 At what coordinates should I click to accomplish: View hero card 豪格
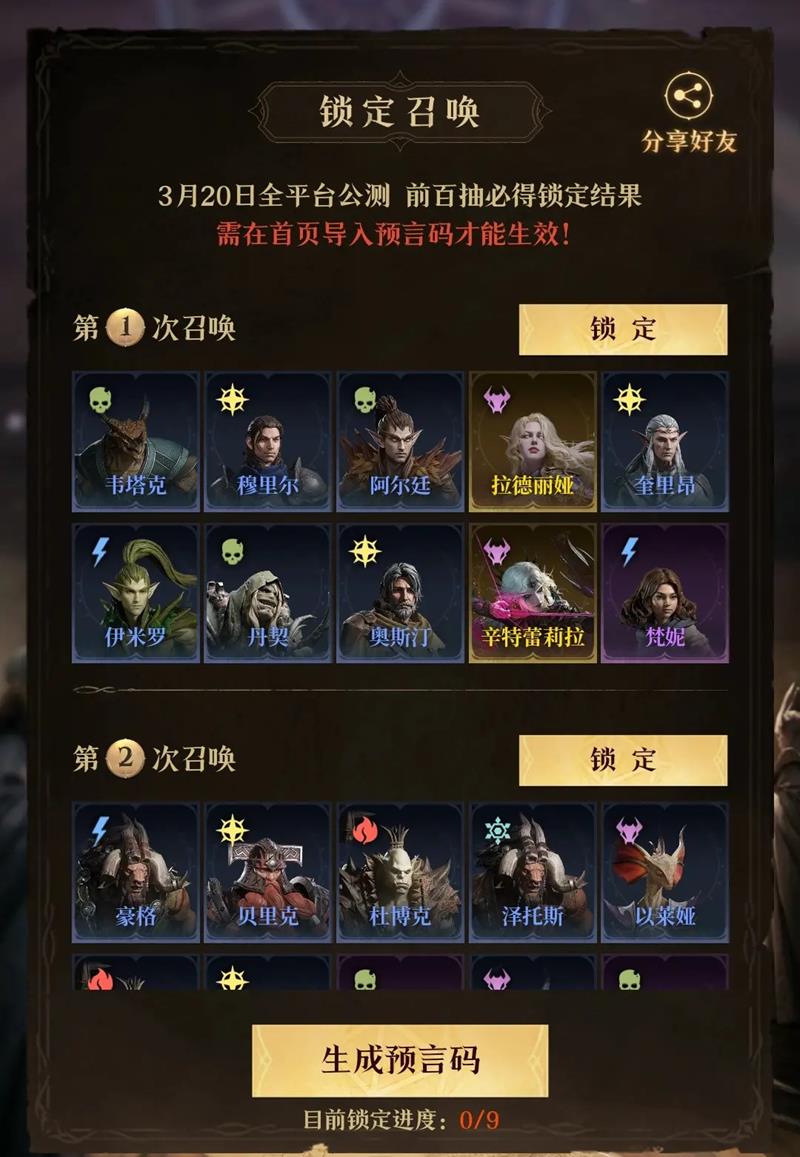pos(136,871)
